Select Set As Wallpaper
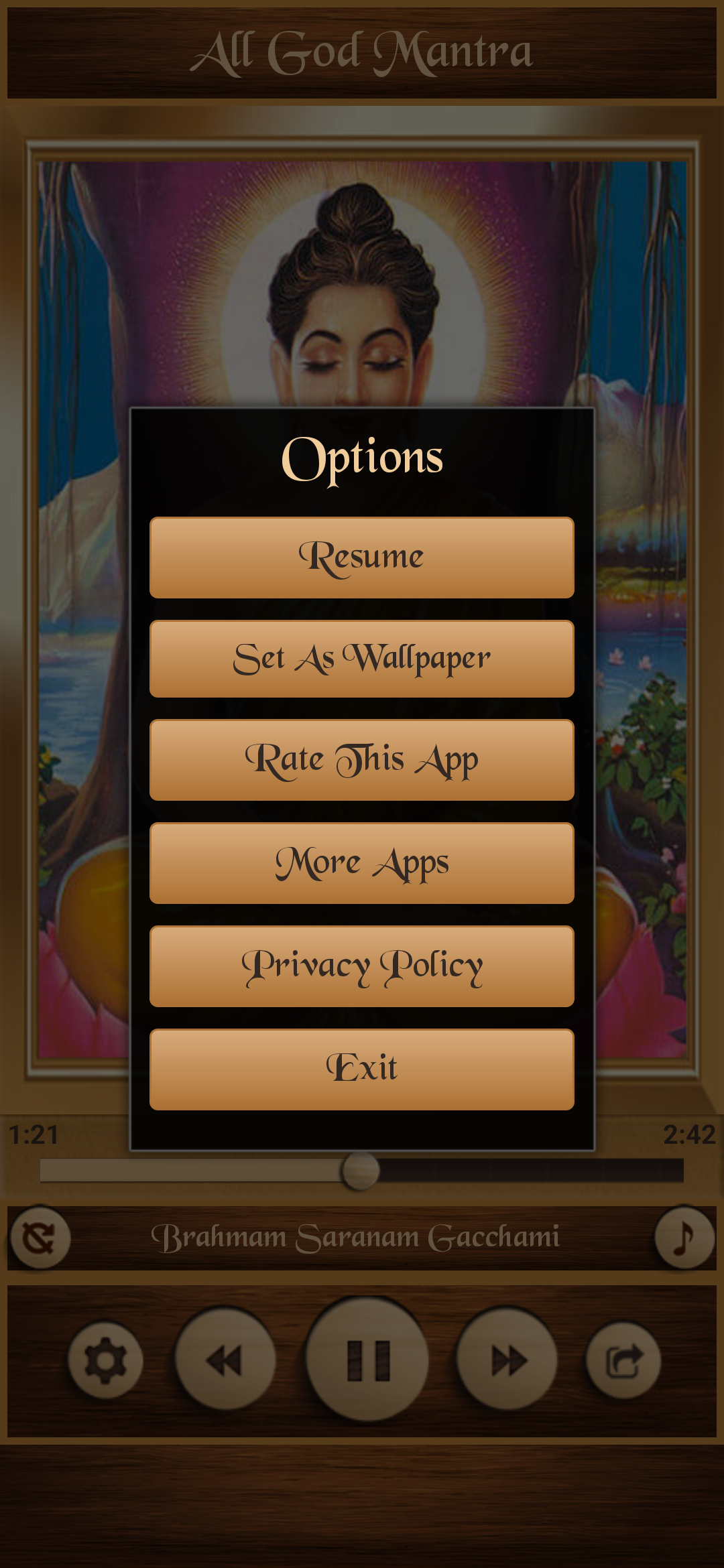The image size is (724, 1568). pos(362,659)
